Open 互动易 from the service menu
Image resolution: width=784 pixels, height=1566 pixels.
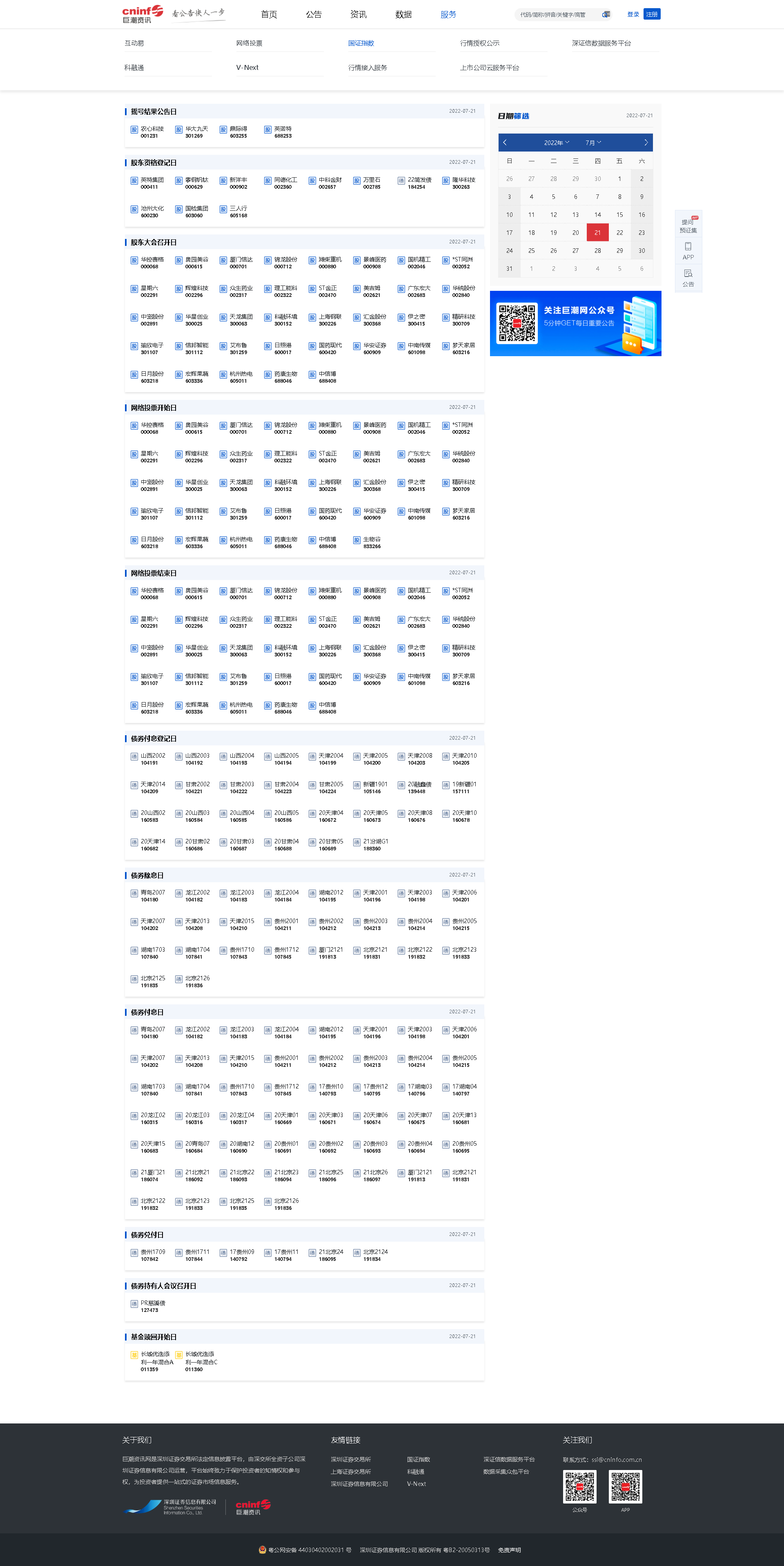click(134, 43)
